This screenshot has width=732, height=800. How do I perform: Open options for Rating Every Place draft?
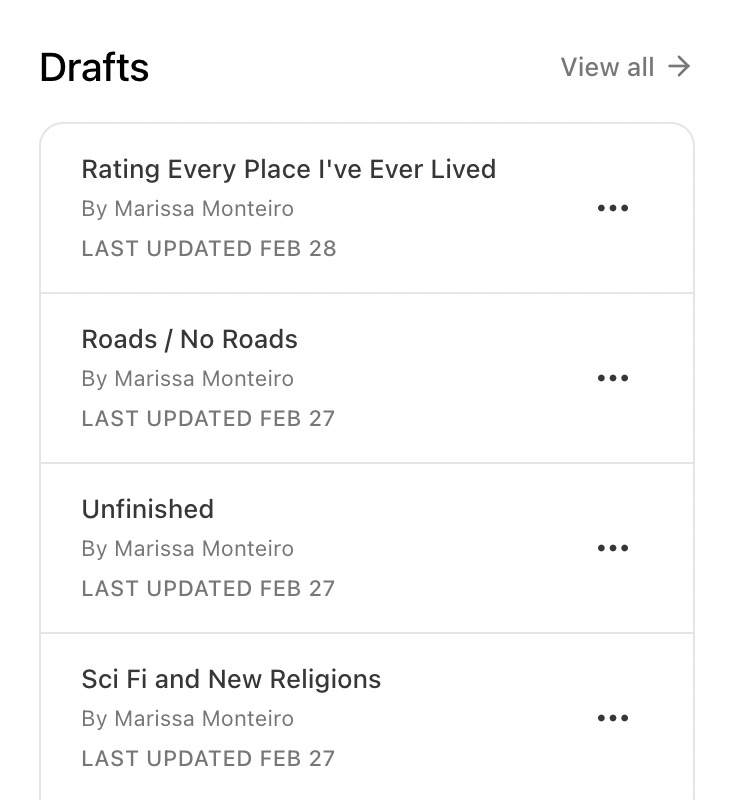612,208
